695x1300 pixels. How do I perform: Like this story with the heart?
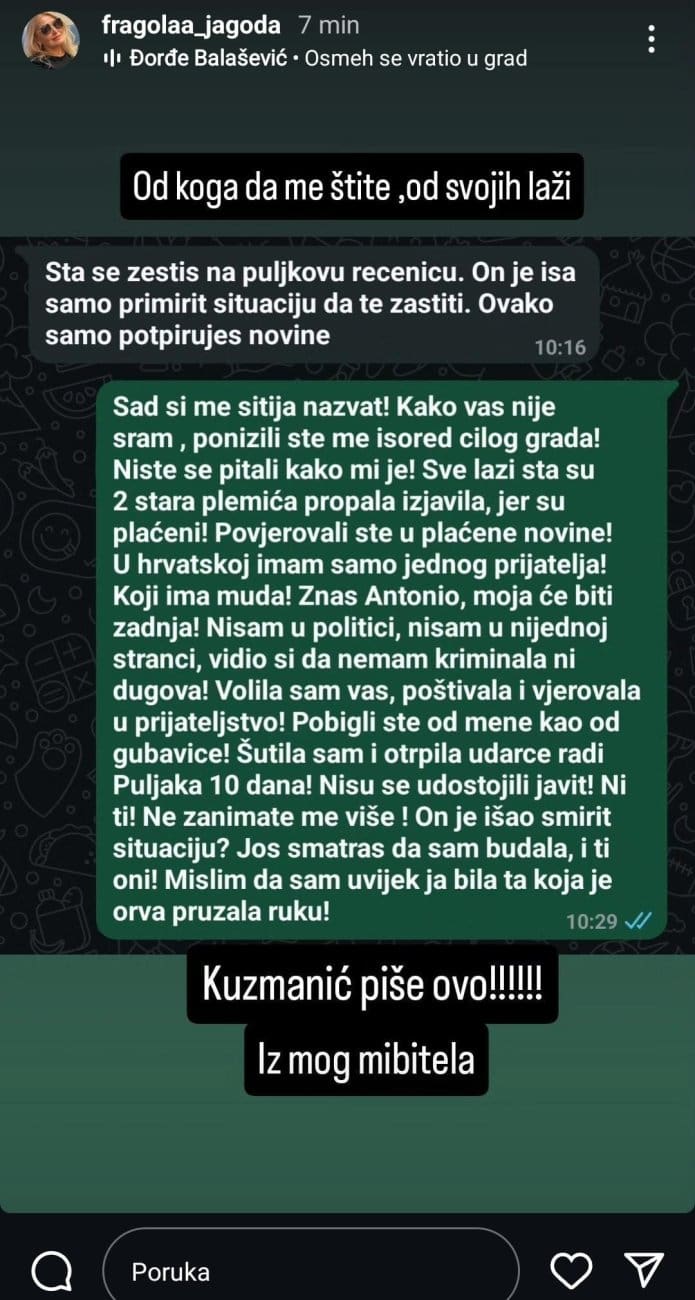[x=574, y=1271]
